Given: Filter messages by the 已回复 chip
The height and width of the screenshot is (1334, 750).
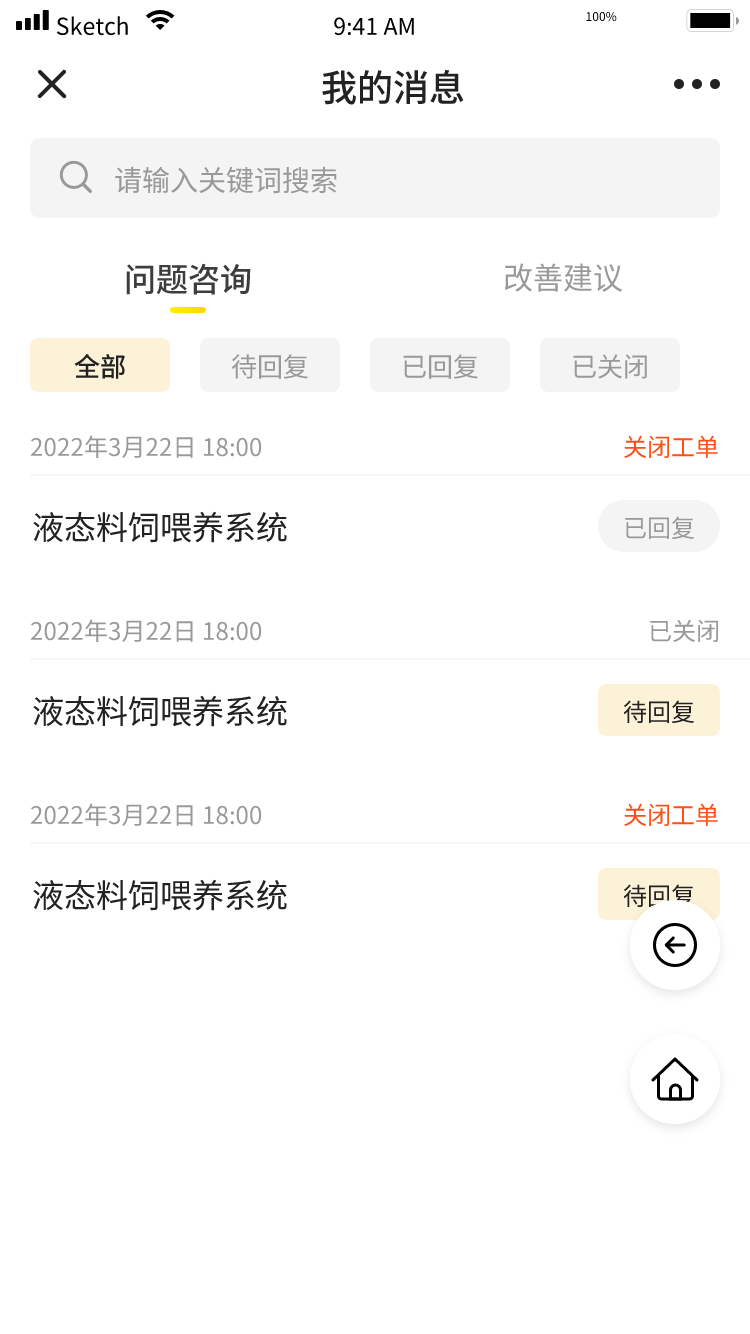Looking at the screenshot, I should (440, 366).
